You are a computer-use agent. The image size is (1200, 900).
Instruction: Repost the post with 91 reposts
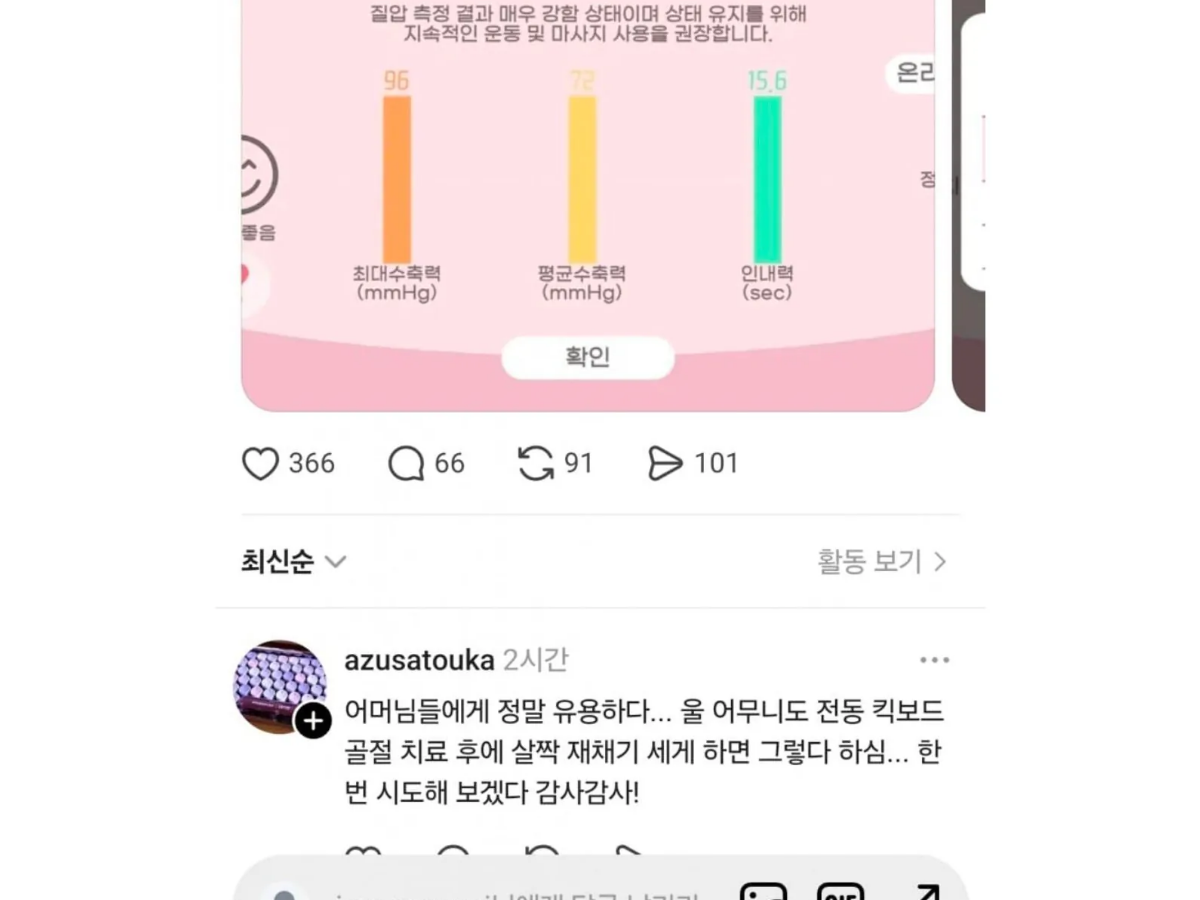coord(536,464)
